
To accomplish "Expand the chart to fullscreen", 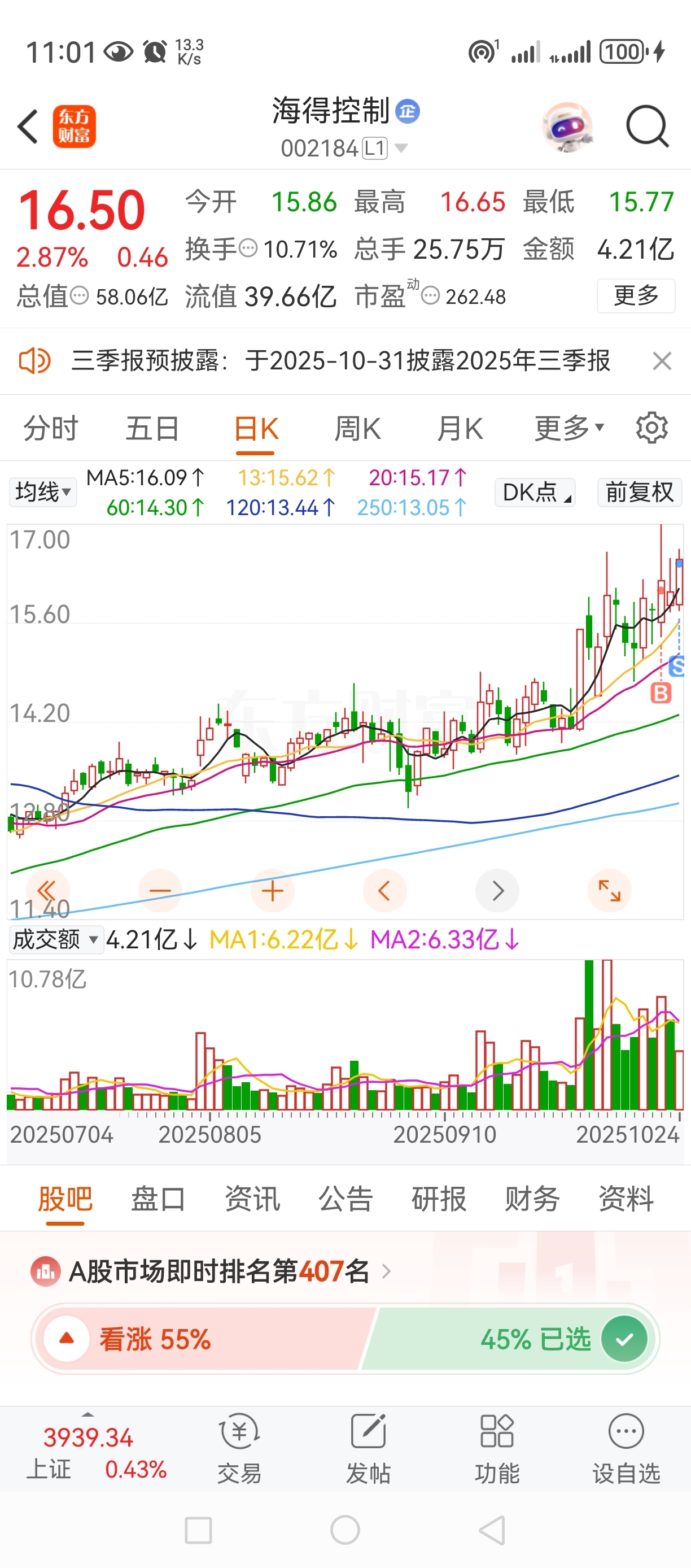I will click(x=609, y=891).
